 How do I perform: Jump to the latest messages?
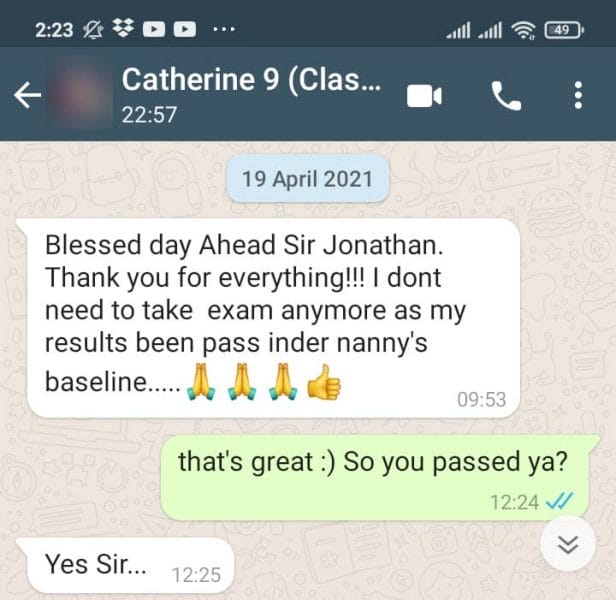point(567,545)
